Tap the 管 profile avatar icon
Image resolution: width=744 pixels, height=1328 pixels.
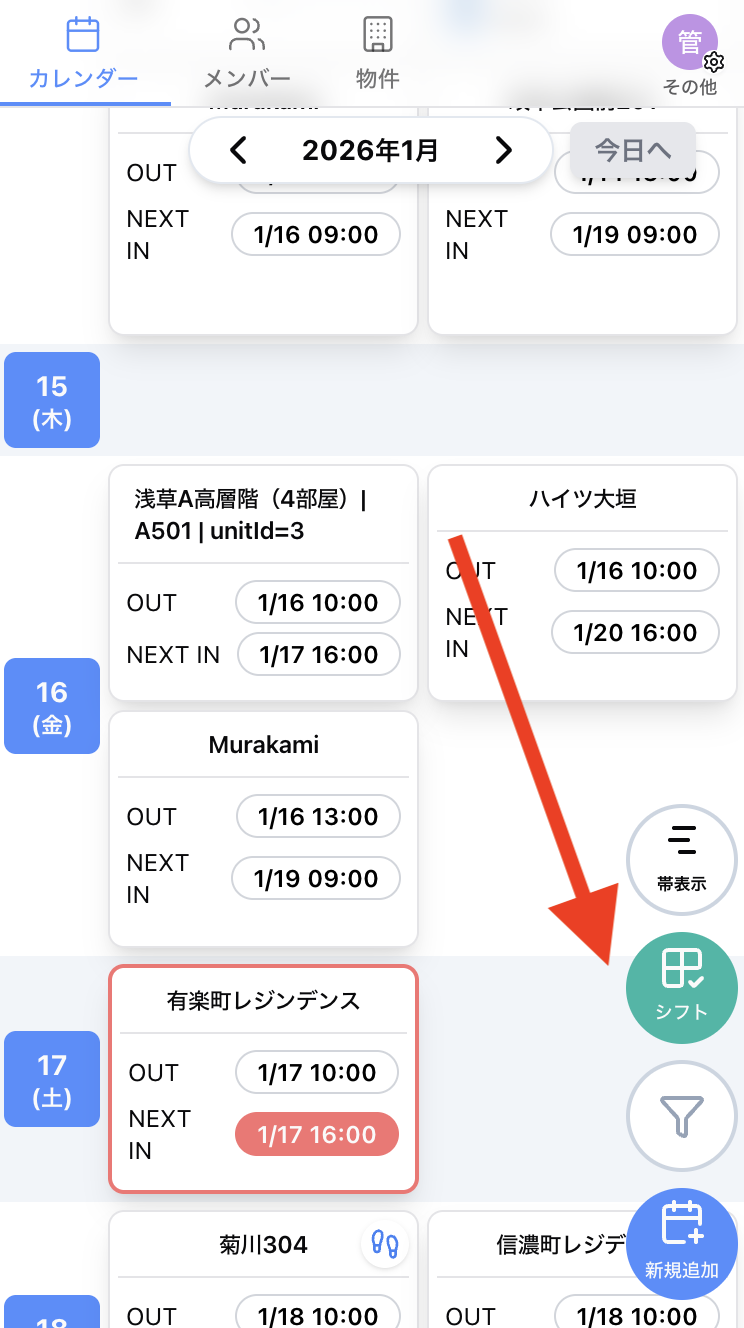tap(692, 42)
